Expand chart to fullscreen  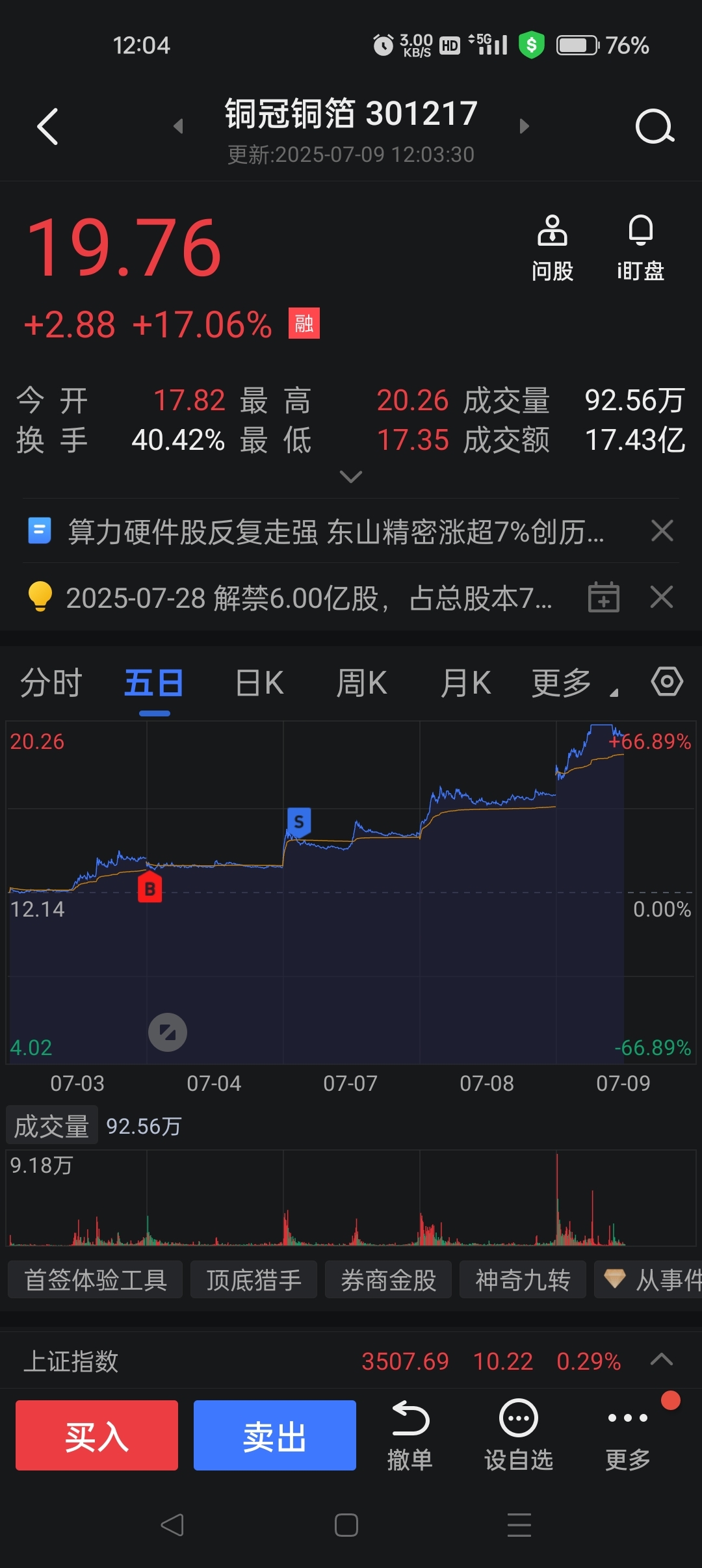tap(168, 1032)
